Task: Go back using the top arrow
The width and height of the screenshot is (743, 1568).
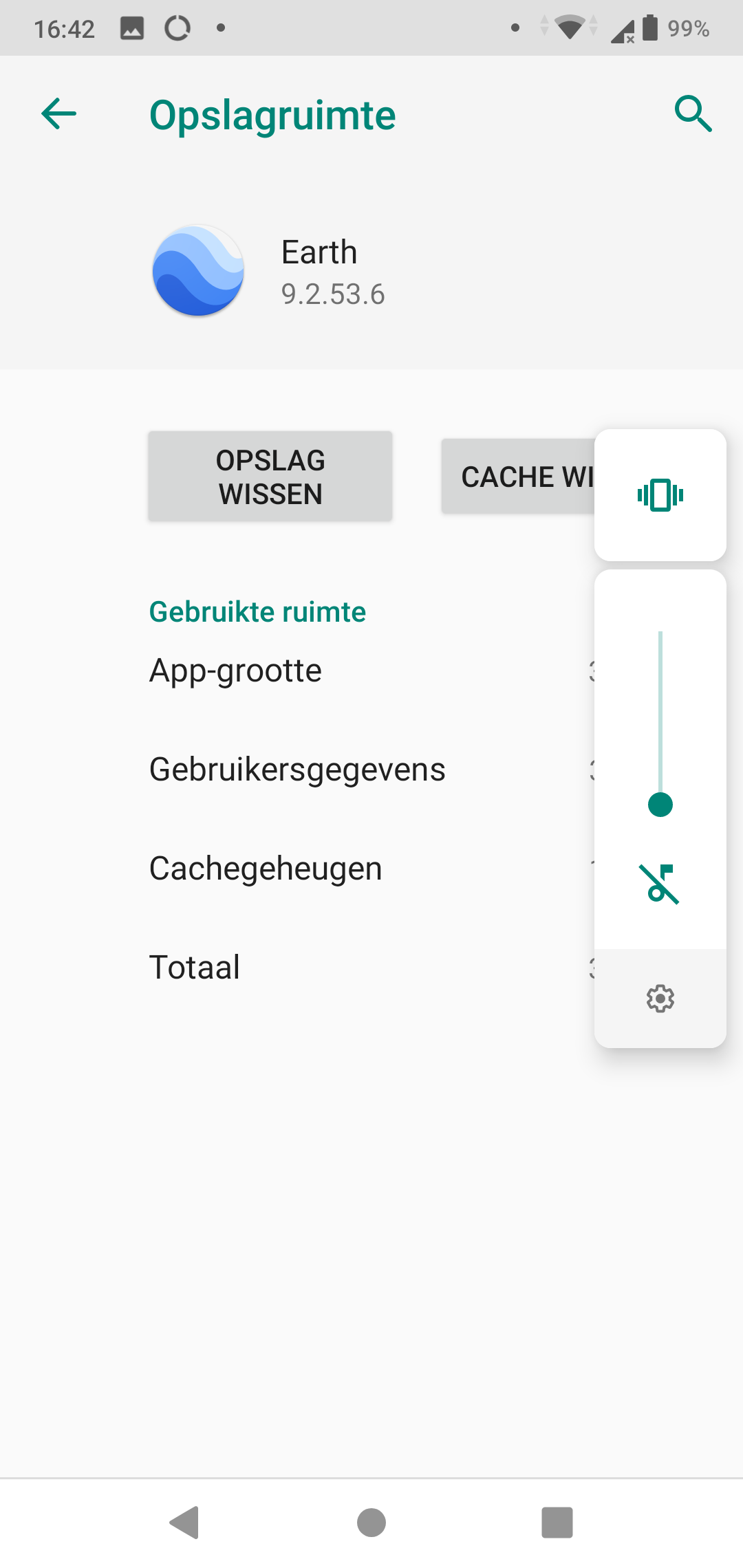Action: point(58,113)
